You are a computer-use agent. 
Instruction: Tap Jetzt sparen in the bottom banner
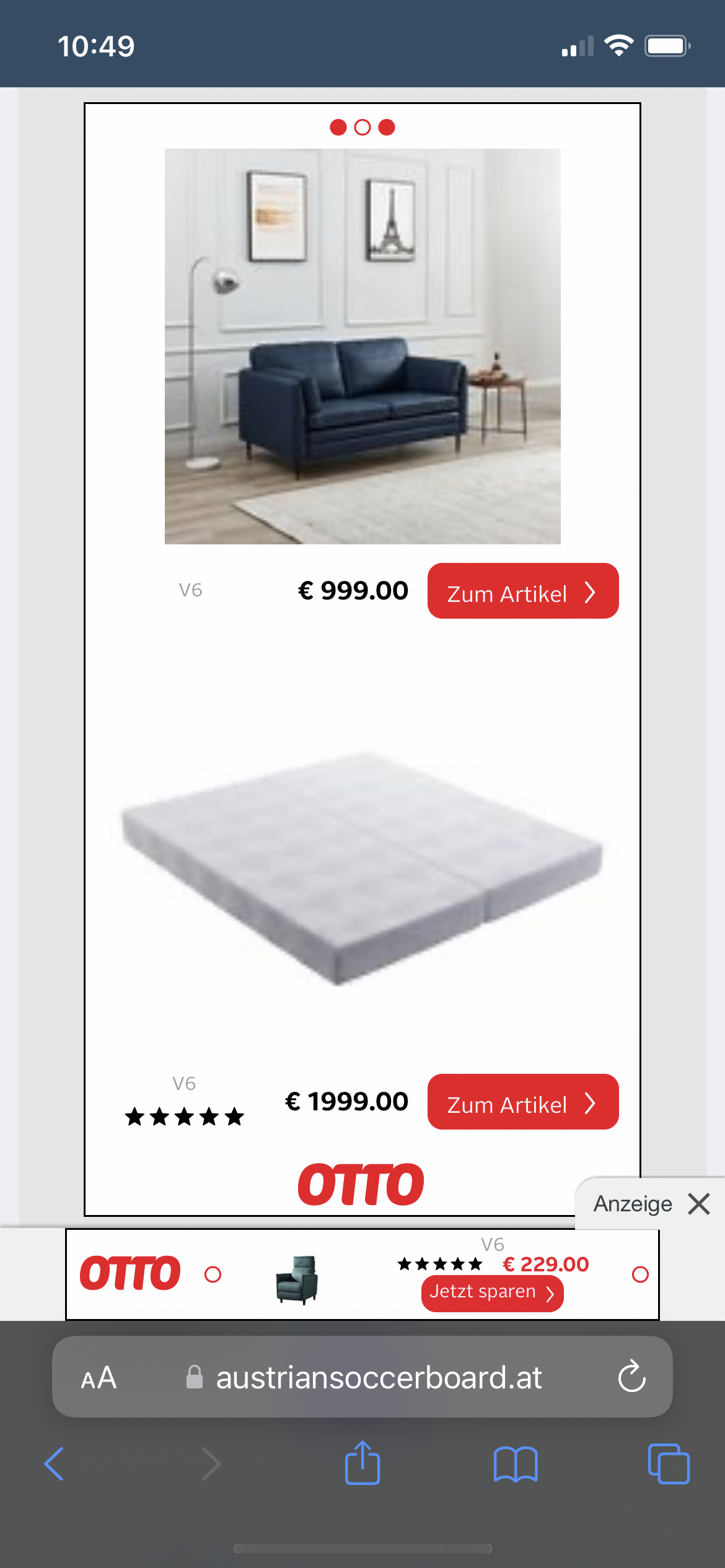(x=493, y=1292)
